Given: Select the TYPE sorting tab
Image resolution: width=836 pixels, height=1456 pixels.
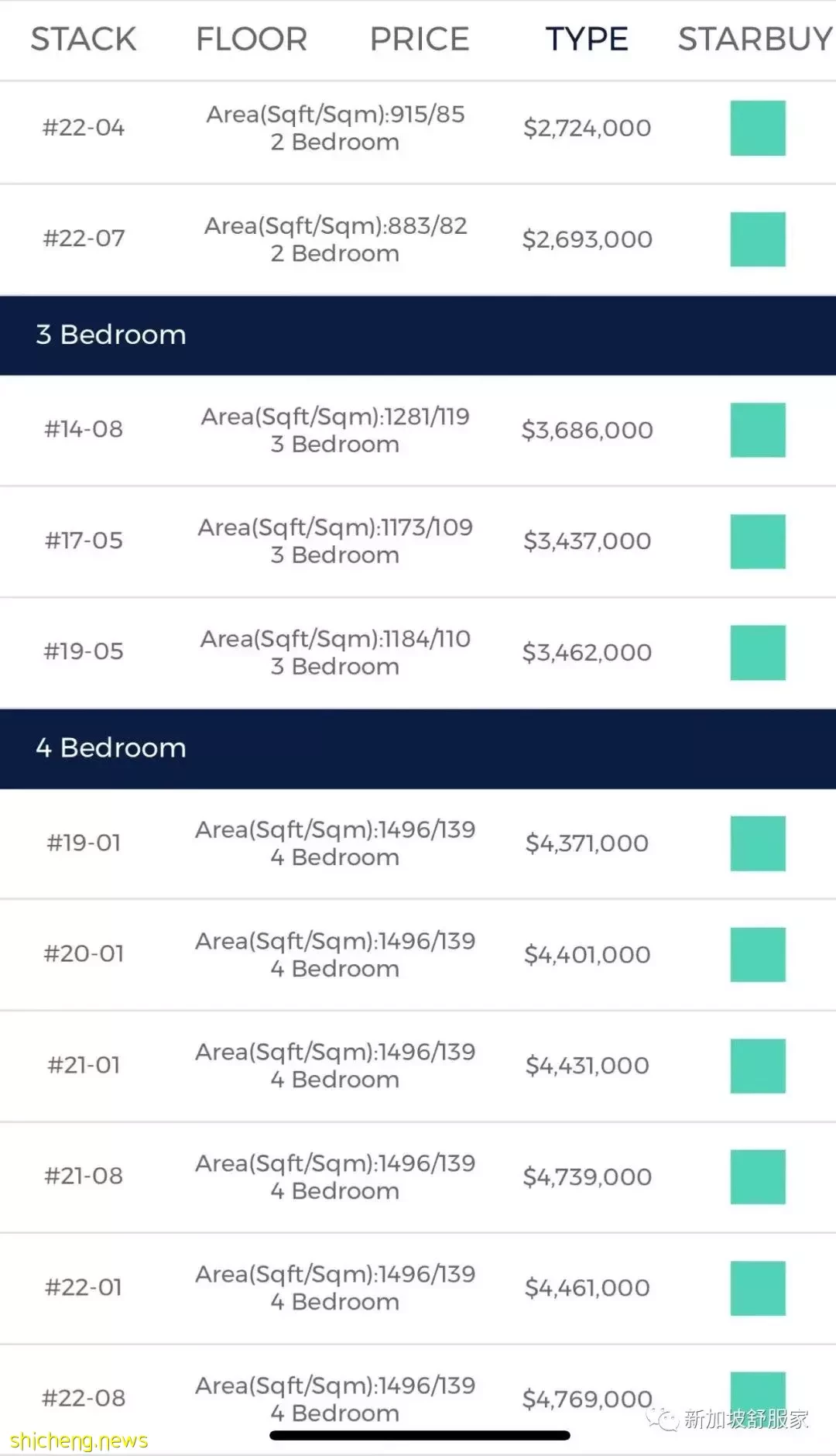Looking at the screenshot, I should 587,39.
